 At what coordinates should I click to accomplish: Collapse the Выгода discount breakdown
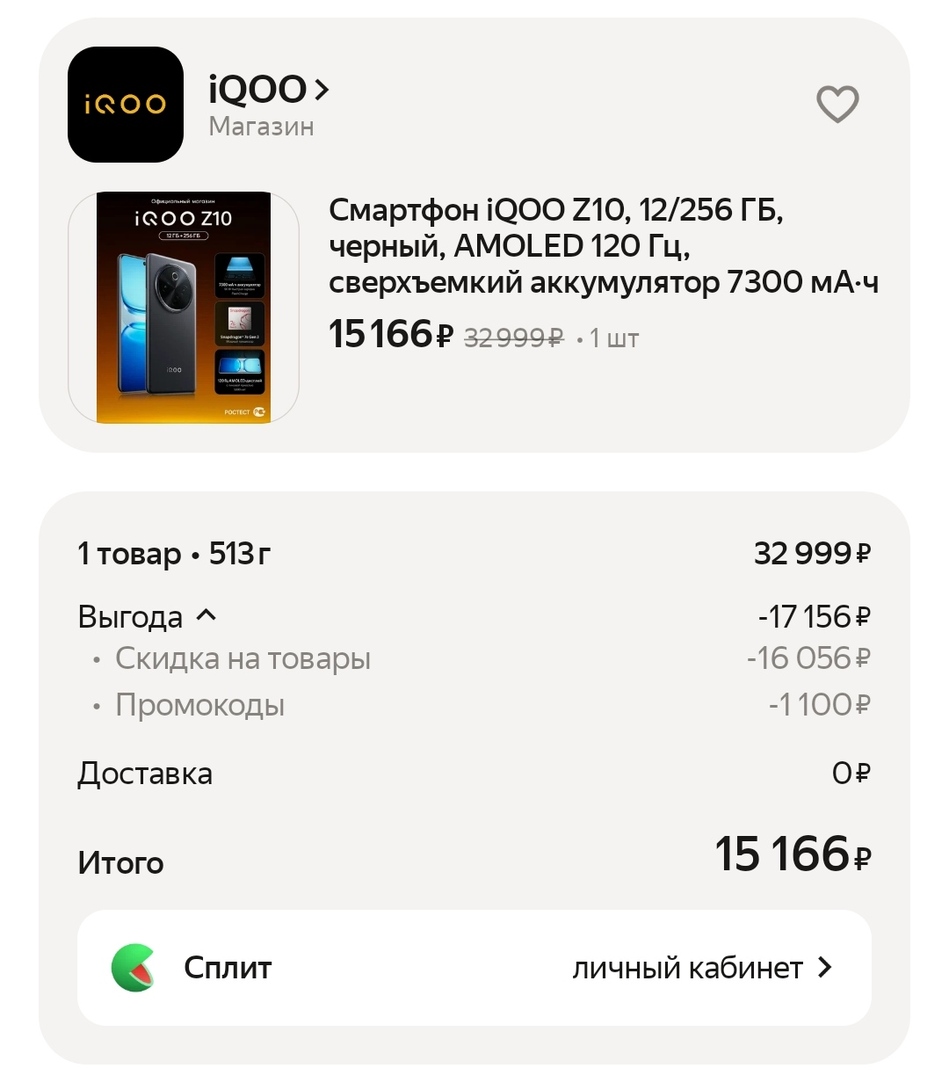206,616
